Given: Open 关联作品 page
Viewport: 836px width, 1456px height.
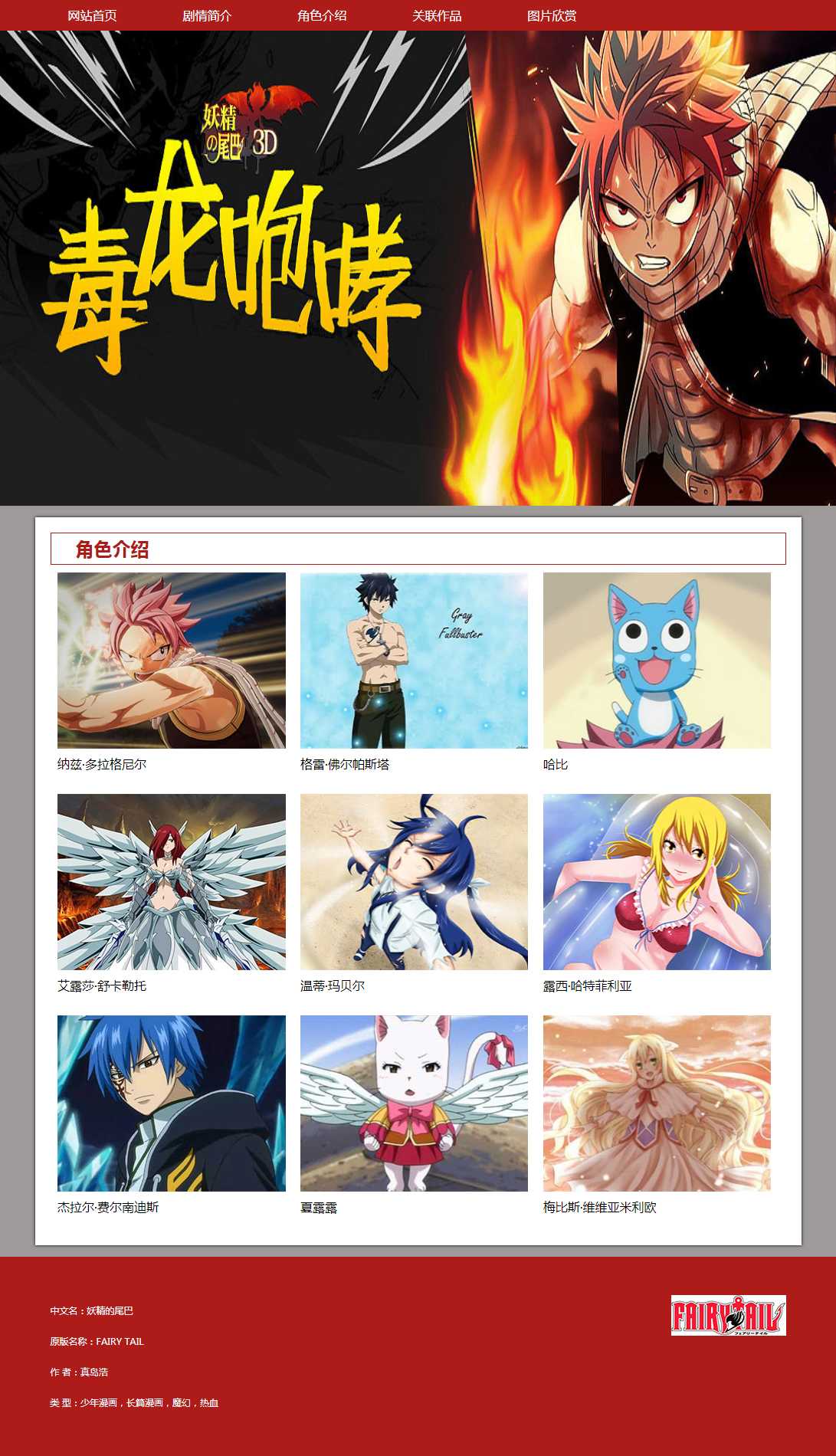Looking at the screenshot, I should click(437, 15).
